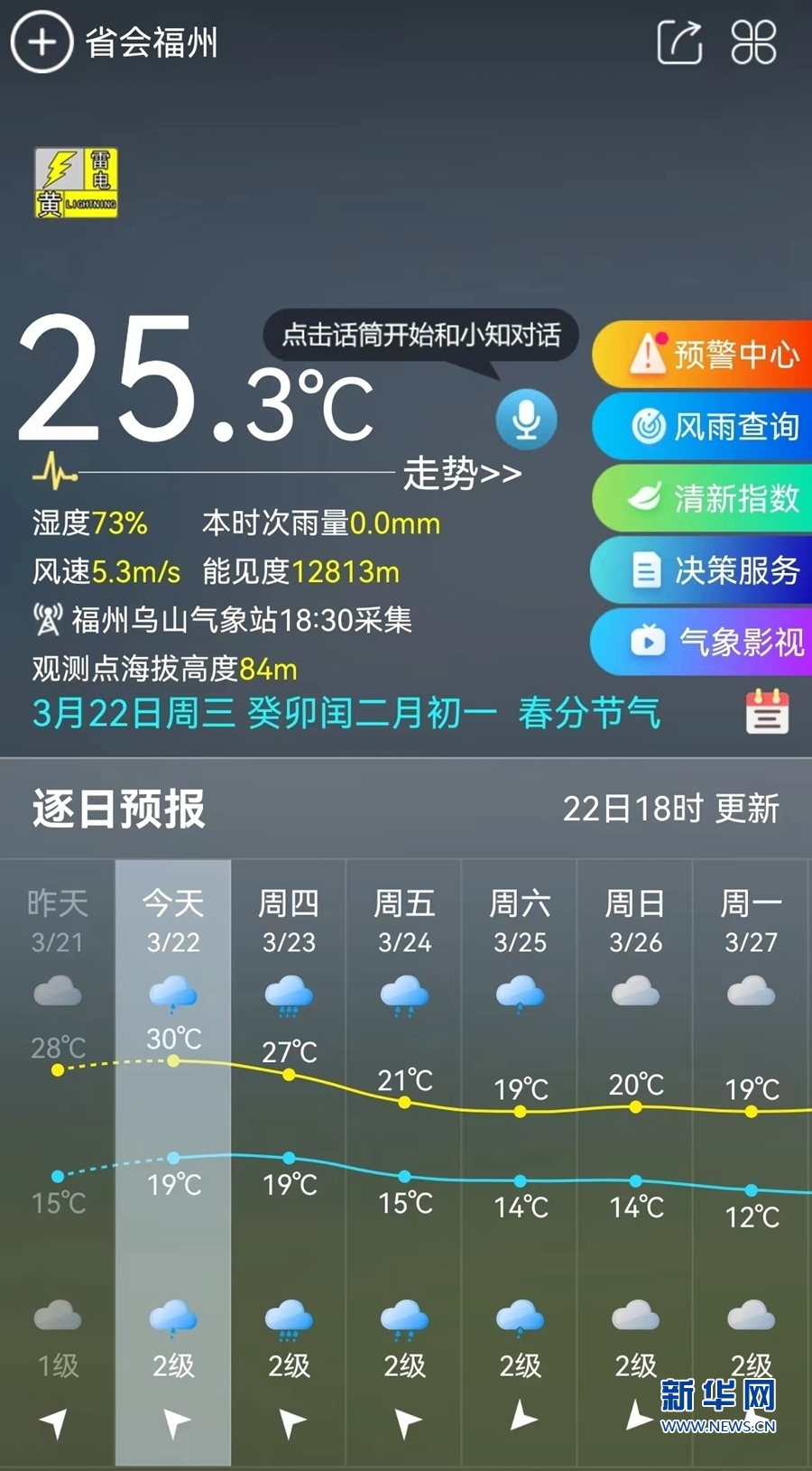This screenshot has width=812, height=1471.
Task: Open 风雨查询 wind and rain query
Action: pyautogui.click(x=703, y=426)
